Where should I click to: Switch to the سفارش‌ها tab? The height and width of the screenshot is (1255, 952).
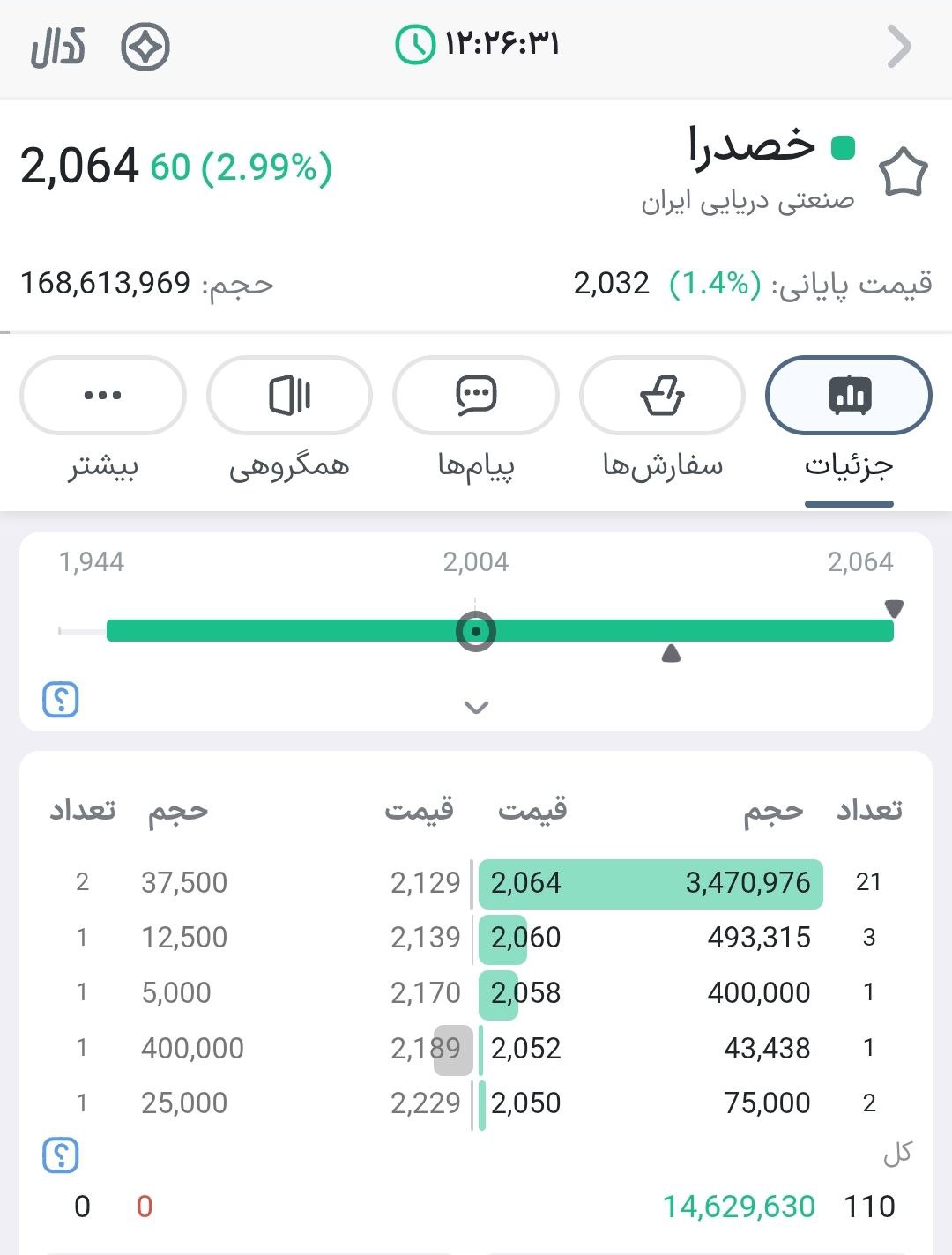(x=662, y=396)
